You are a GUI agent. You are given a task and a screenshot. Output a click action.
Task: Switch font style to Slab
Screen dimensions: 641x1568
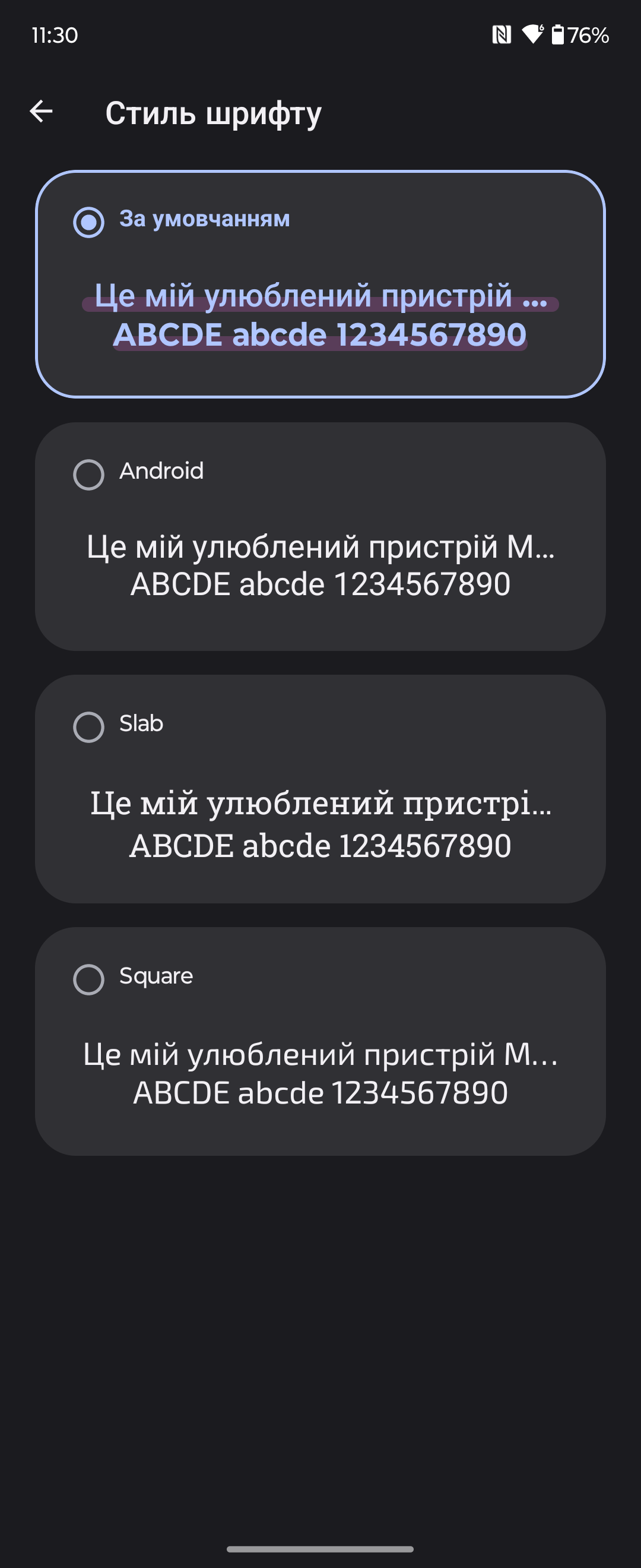click(89, 728)
